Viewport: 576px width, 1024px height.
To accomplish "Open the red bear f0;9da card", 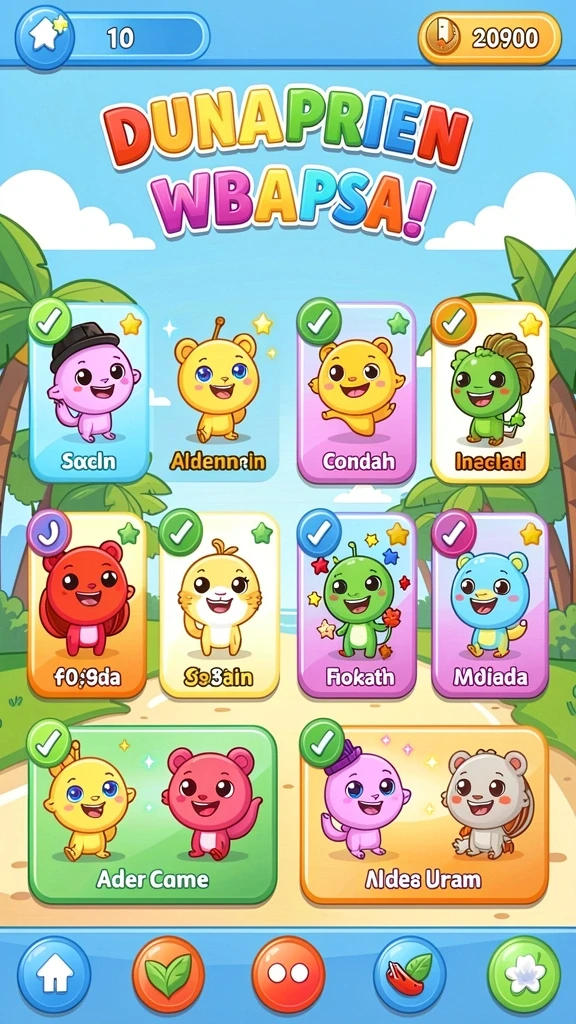I will coord(88,605).
